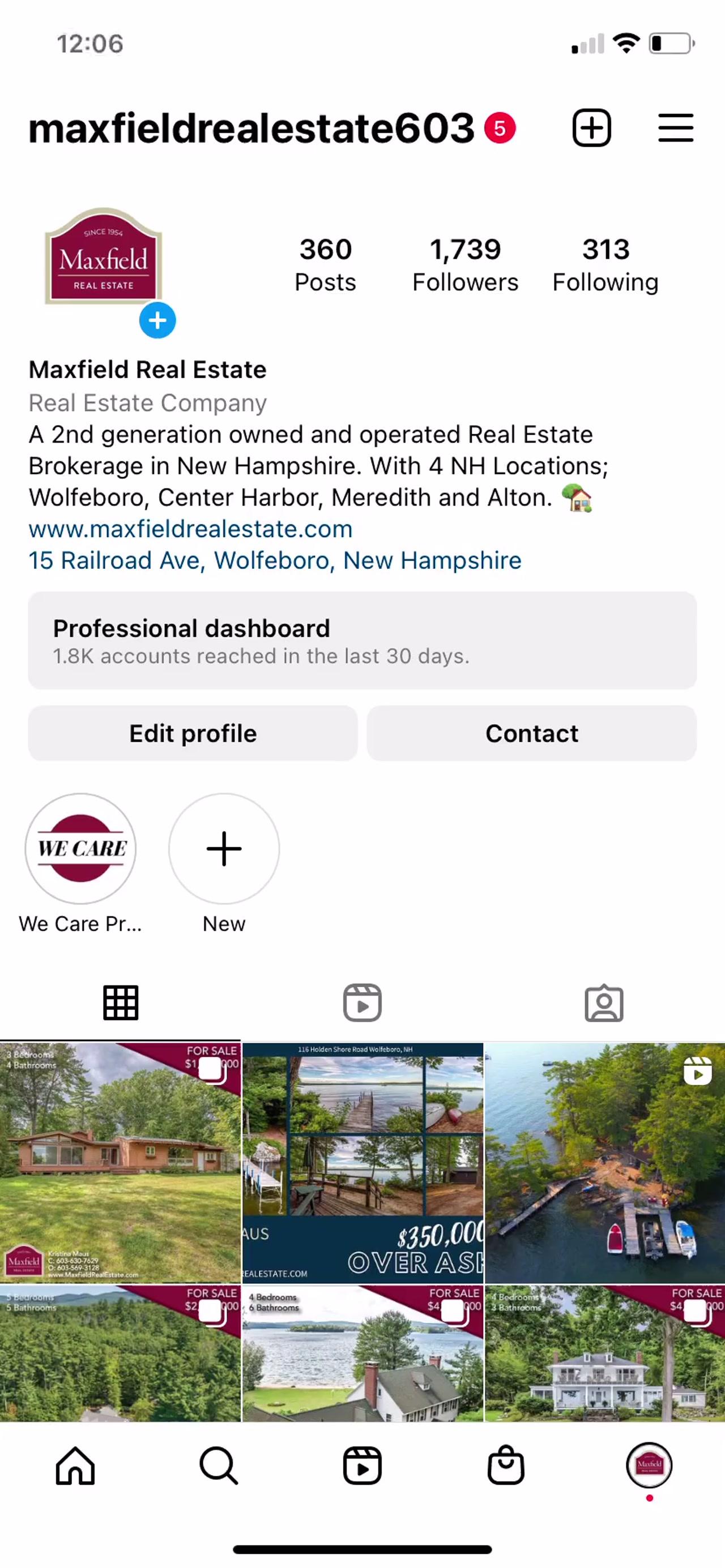The image size is (725, 1568).
Task: Open the Search tab
Action: coord(219,1466)
